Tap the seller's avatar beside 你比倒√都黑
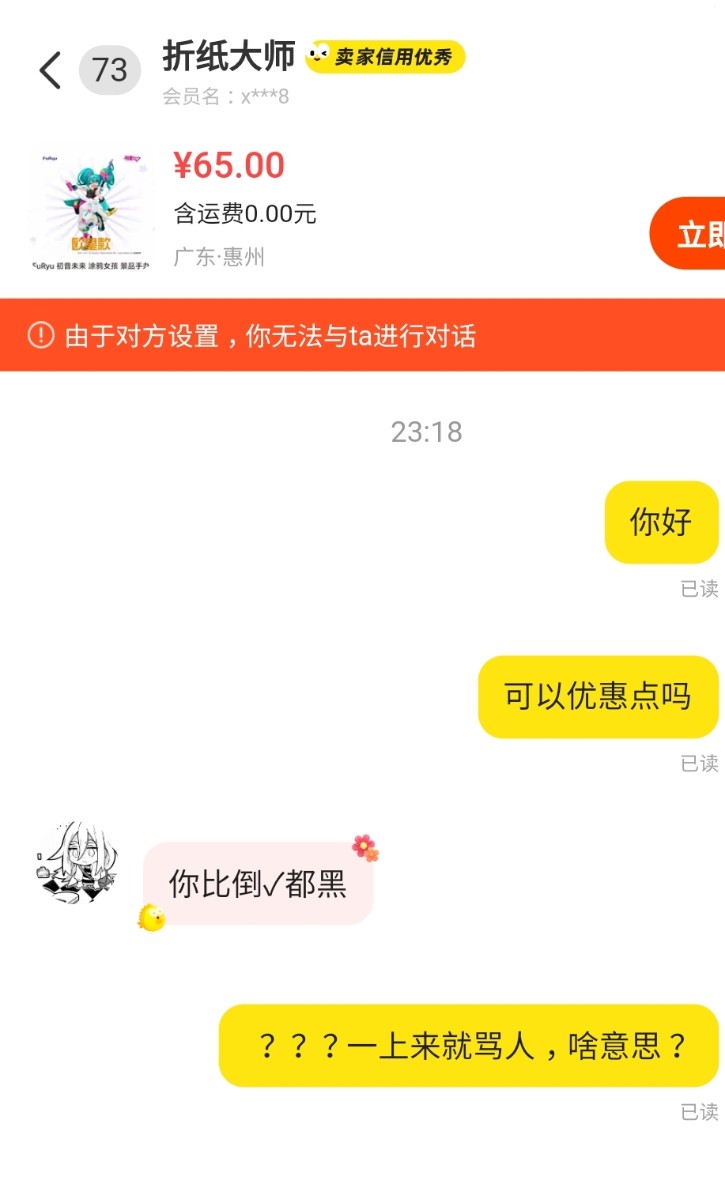Viewport: 725px width, 1199px height. point(77,859)
